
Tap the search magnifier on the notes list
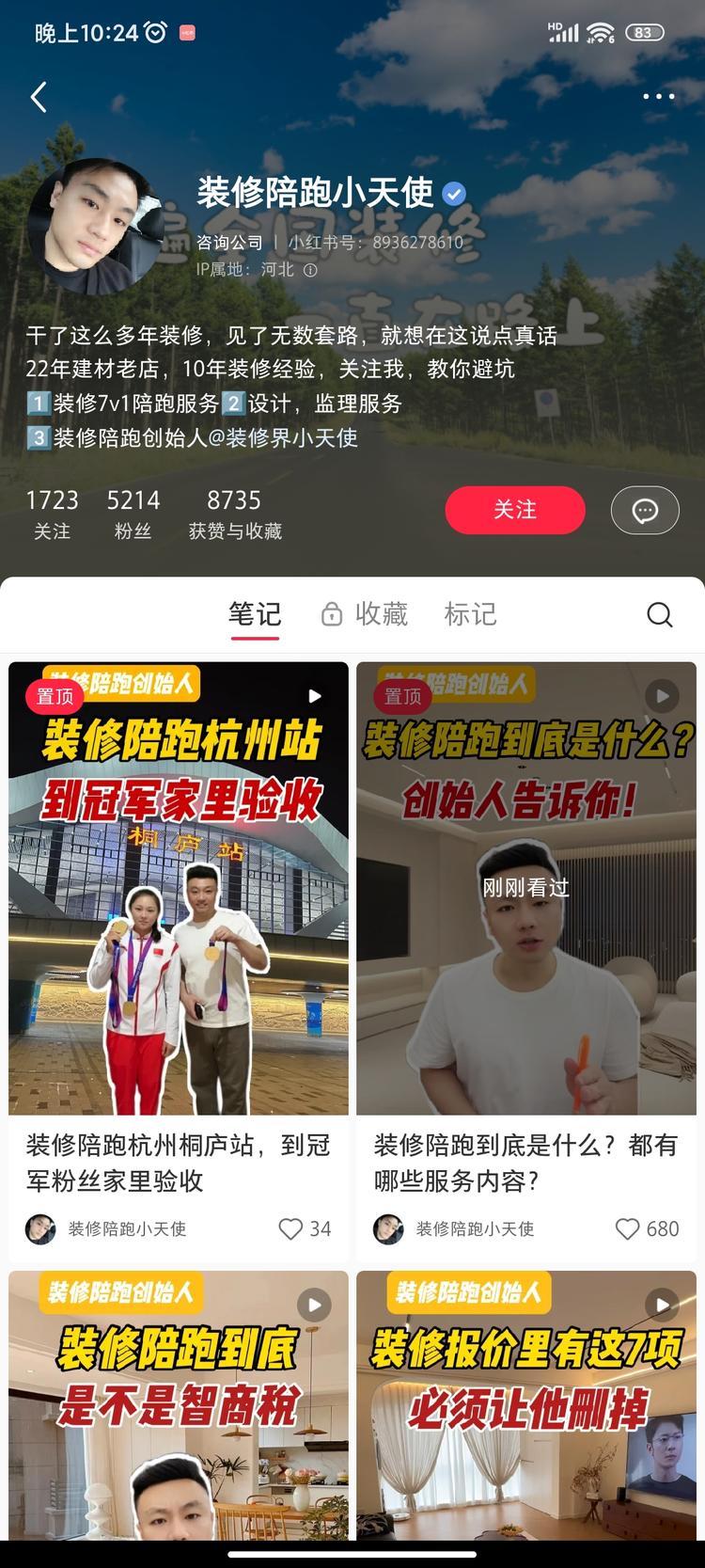point(659,614)
